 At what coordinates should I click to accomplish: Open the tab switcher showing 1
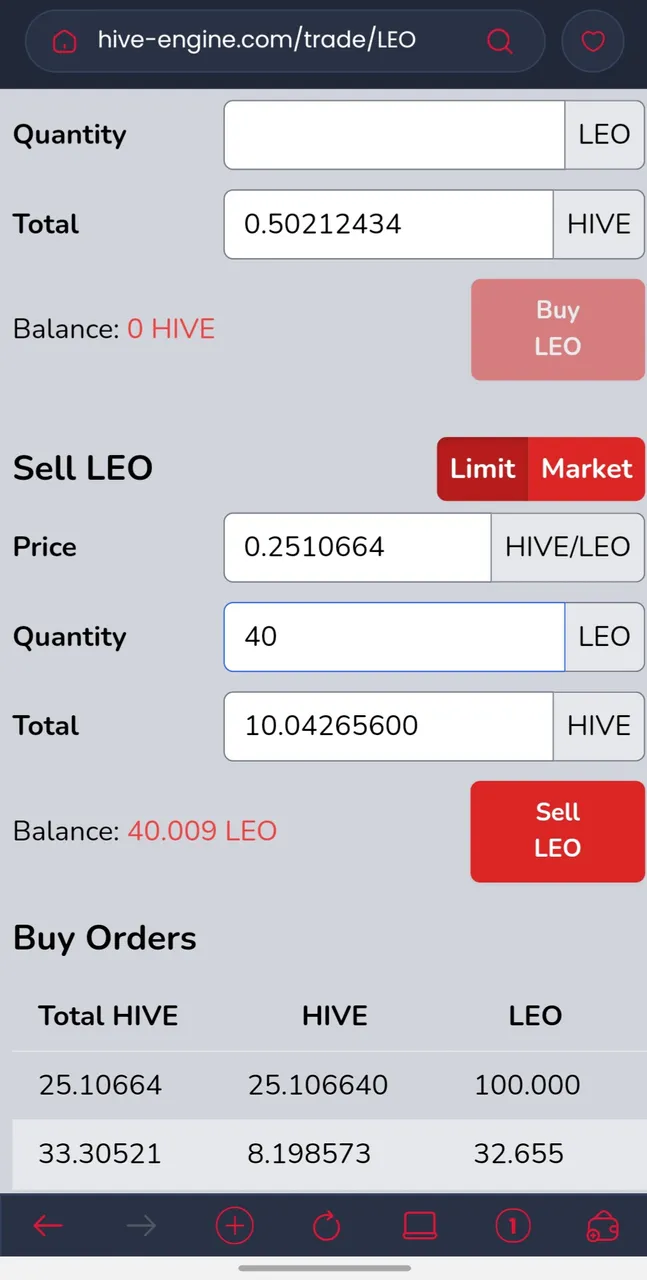pos(513,1226)
